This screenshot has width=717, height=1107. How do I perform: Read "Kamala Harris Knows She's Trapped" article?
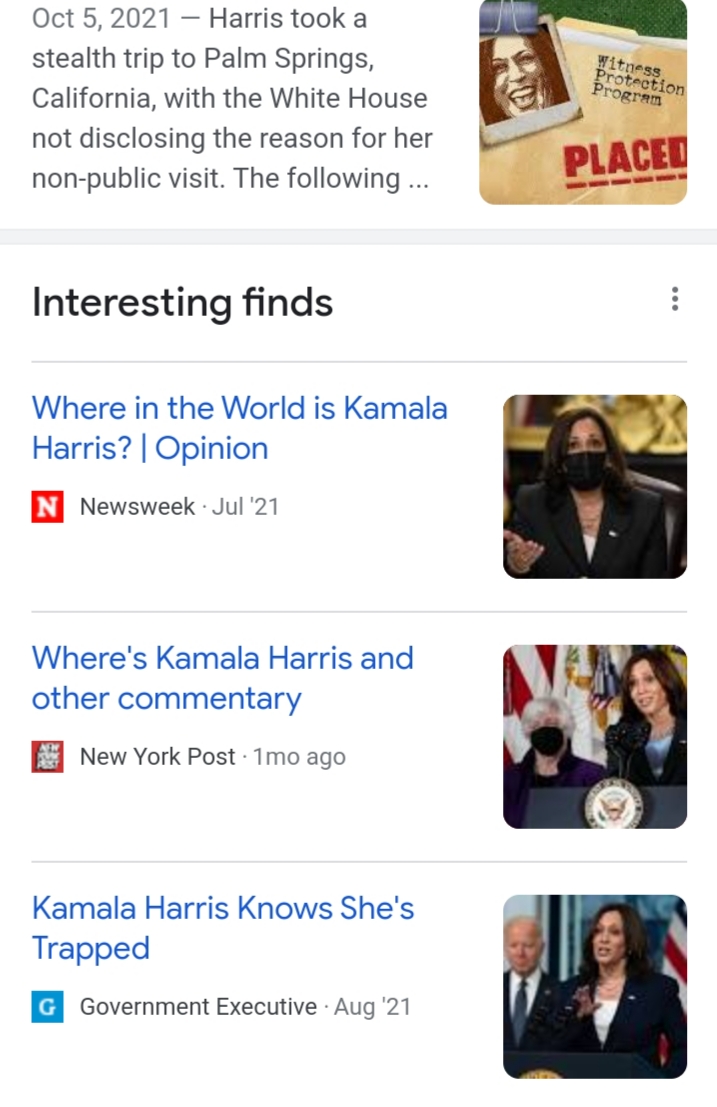222,928
